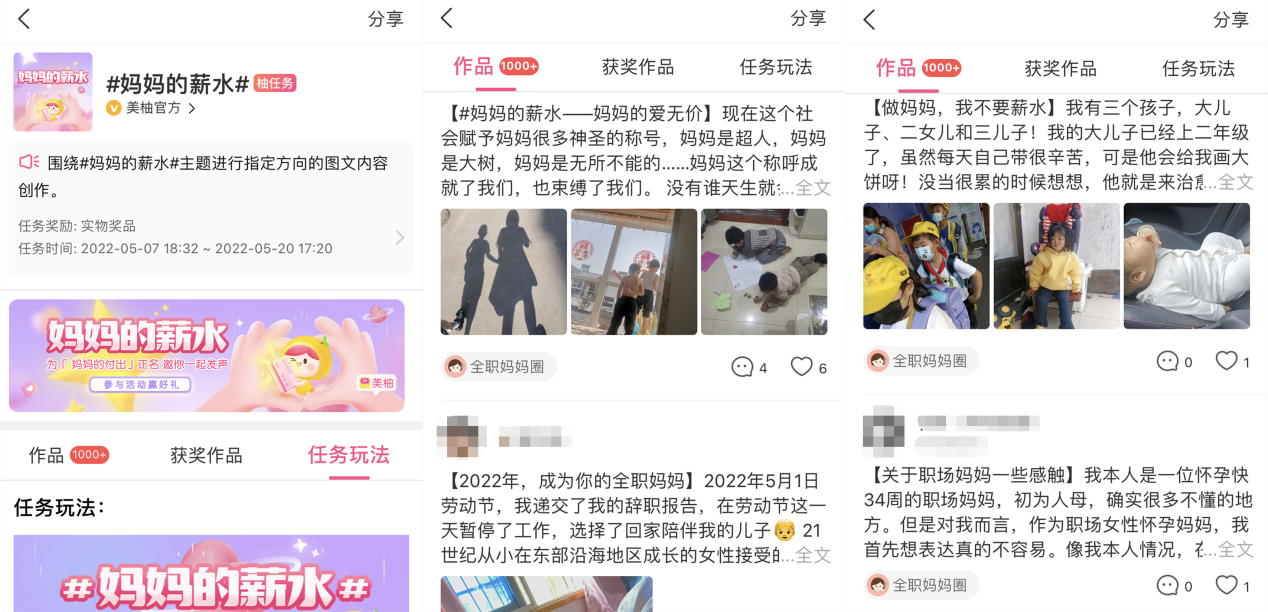The height and width of the screenshot is (612, 1268).
Task: Open 全职妈妈圈 under the 妈妈的爱无价 post
Action: point(498,367)
